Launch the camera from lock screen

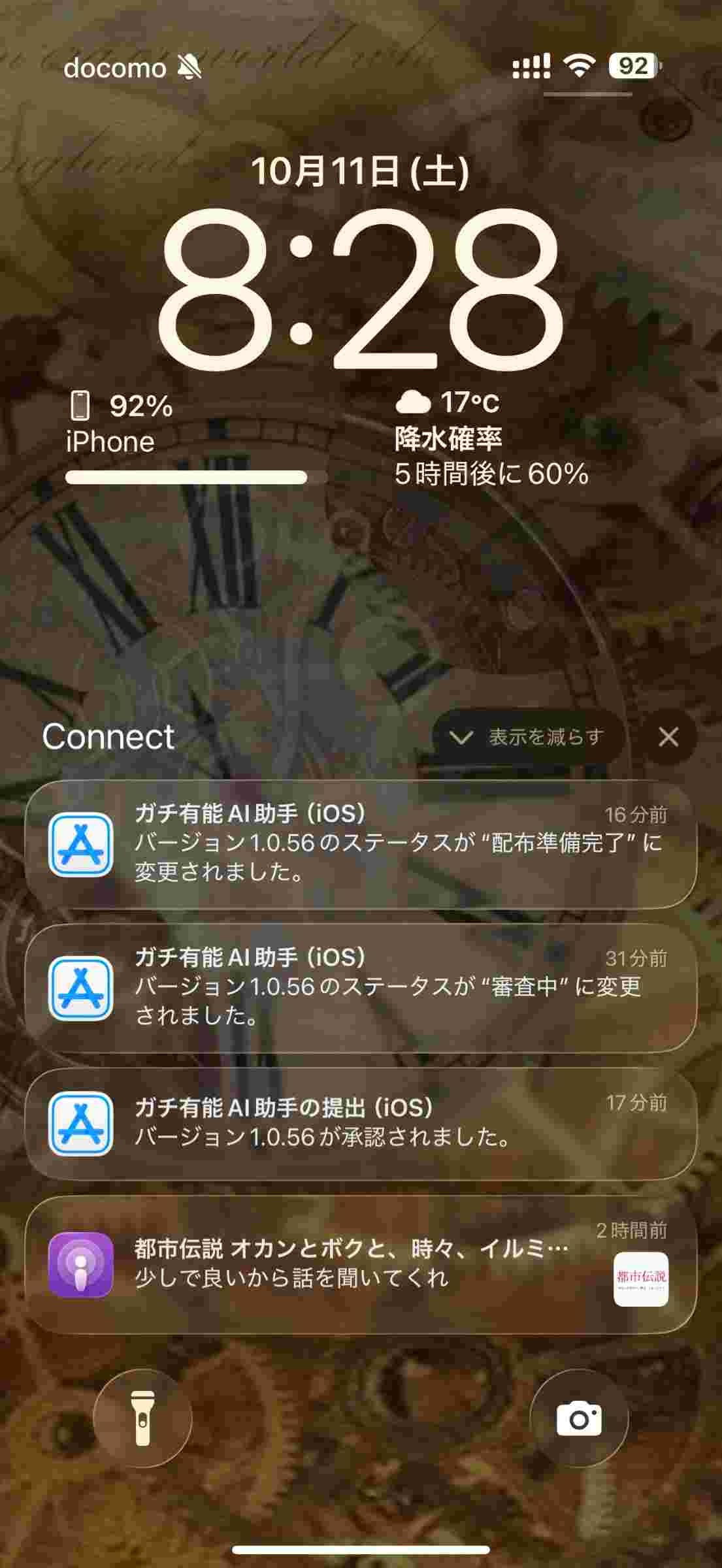pyautogui.click(x=579, y=1418)
